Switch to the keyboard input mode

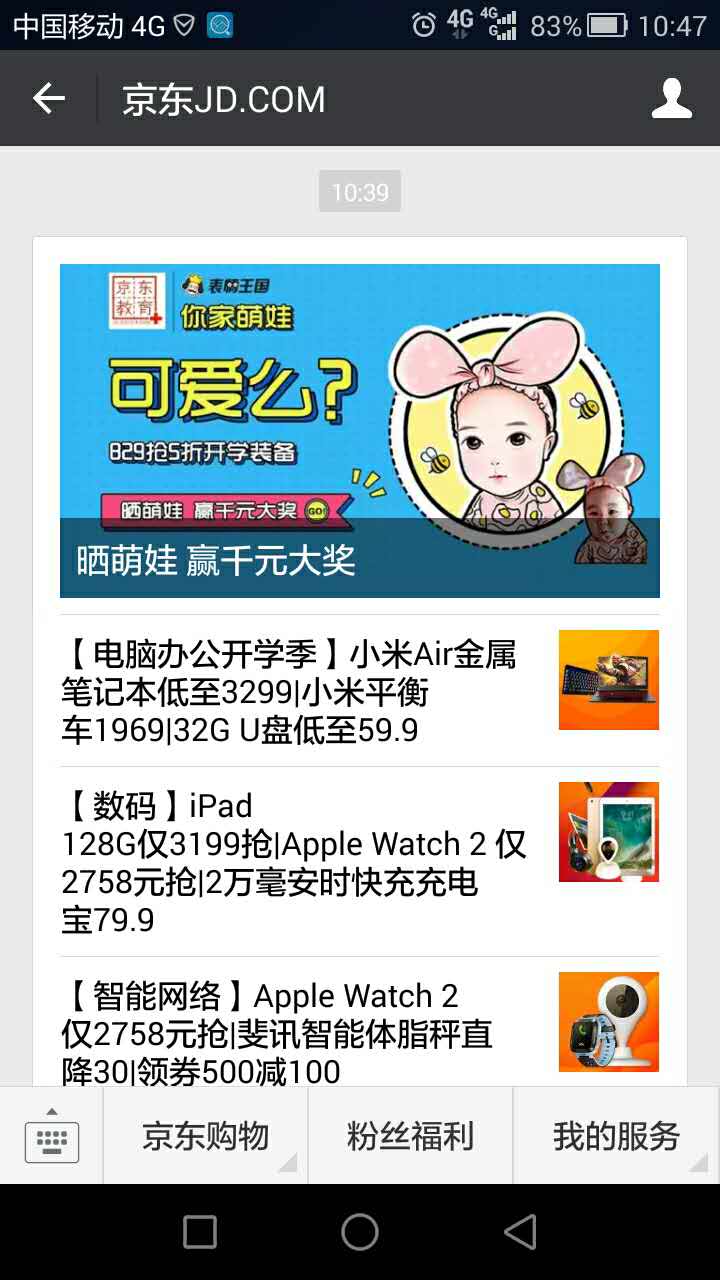(x=51, y=1137)
